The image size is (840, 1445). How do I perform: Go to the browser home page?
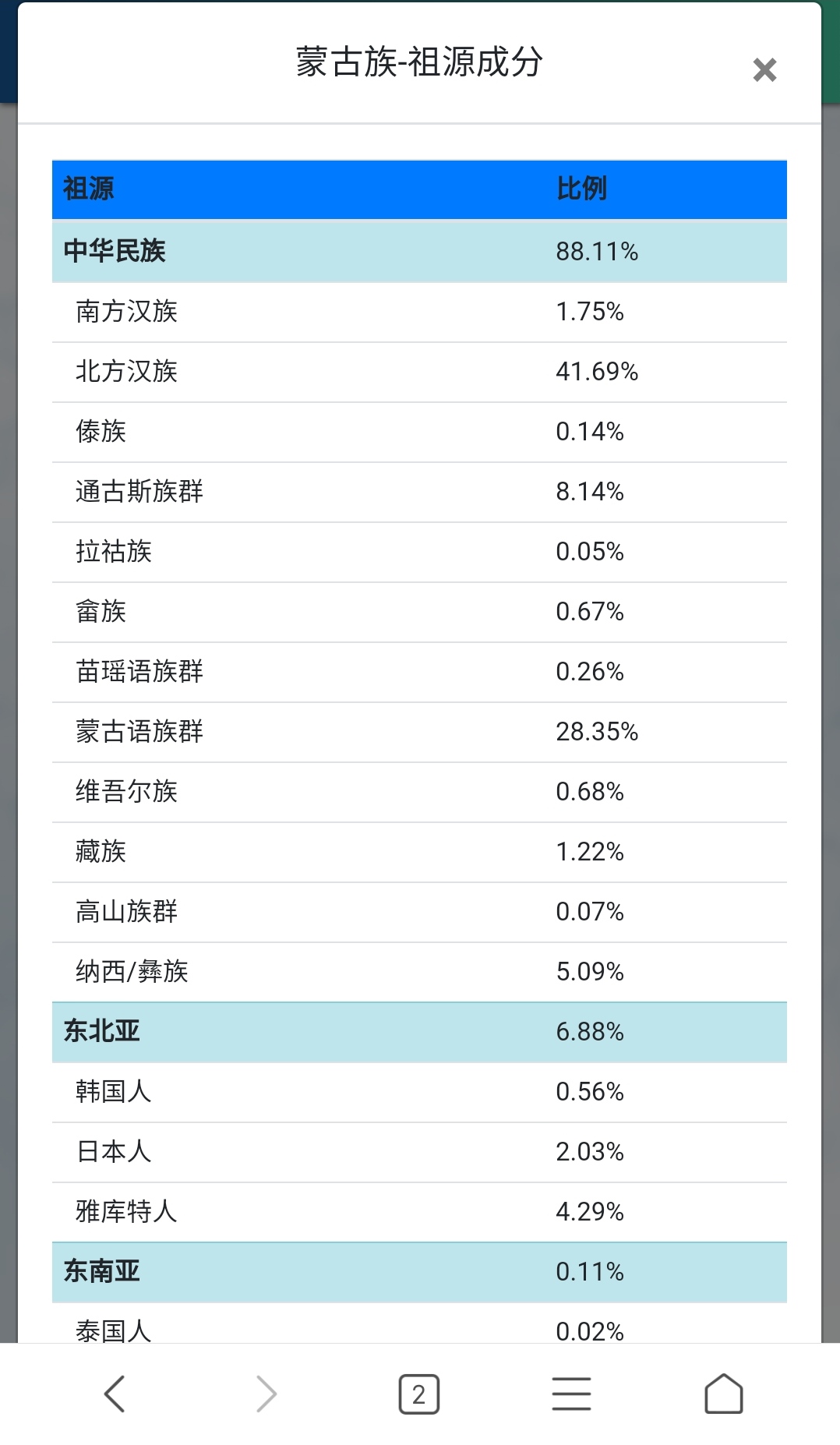(x=724, y=1394)
